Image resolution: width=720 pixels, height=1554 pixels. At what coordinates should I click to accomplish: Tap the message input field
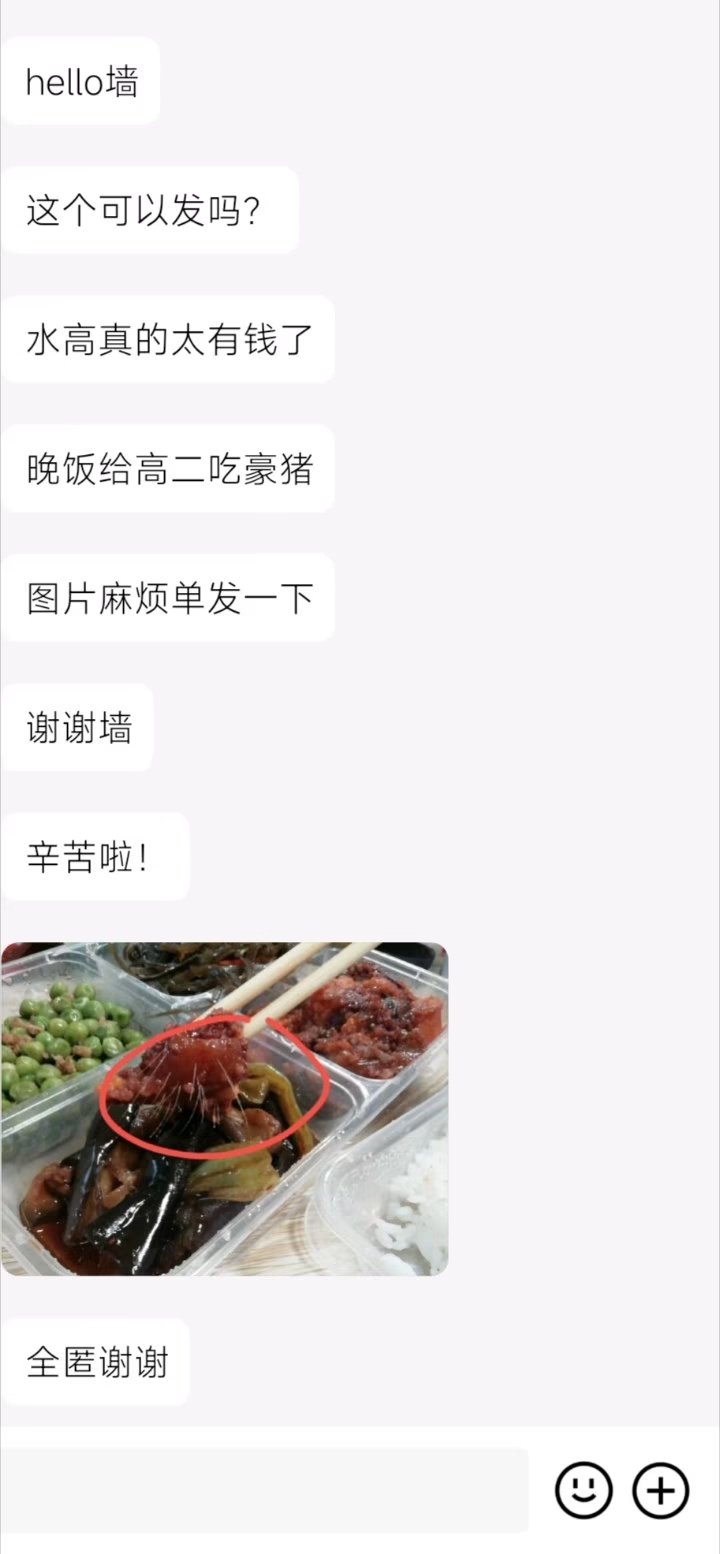point(264,1490)
